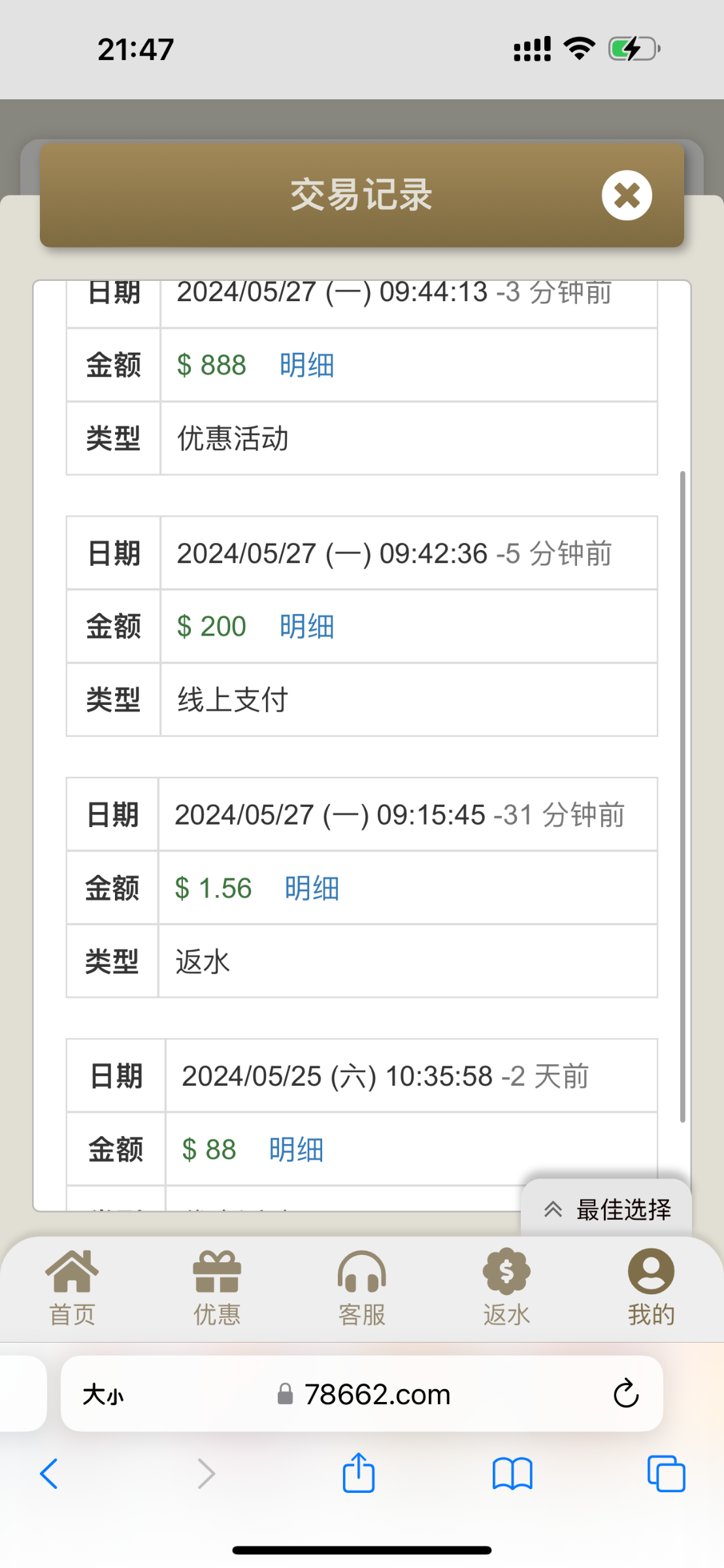Screen dimensions: 724x1568
Task: Open 明细 for the $ 888 record
Action: pyautogui.click(x=306, y=365)
